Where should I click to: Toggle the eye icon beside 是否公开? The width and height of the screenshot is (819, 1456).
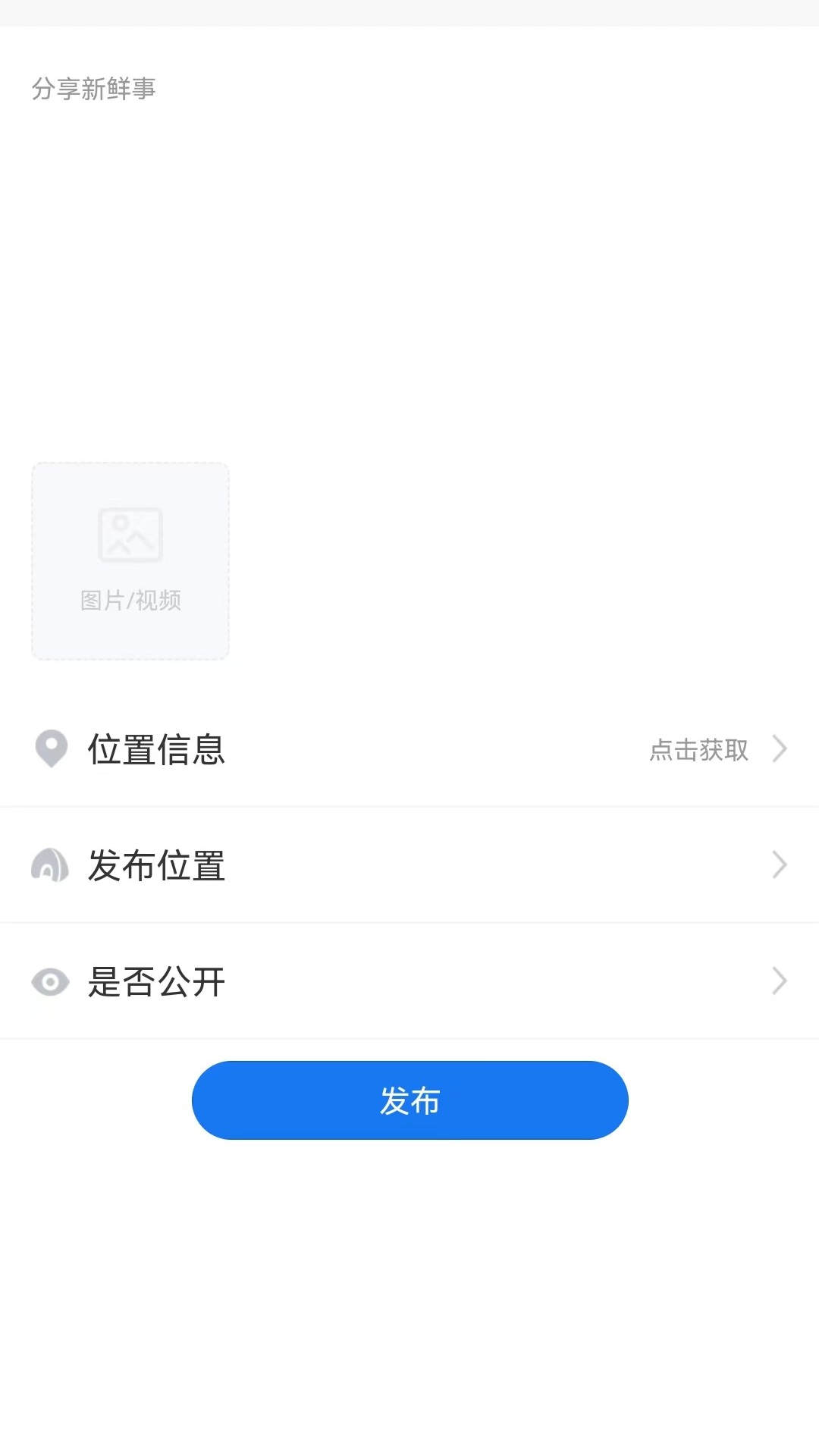50,981
